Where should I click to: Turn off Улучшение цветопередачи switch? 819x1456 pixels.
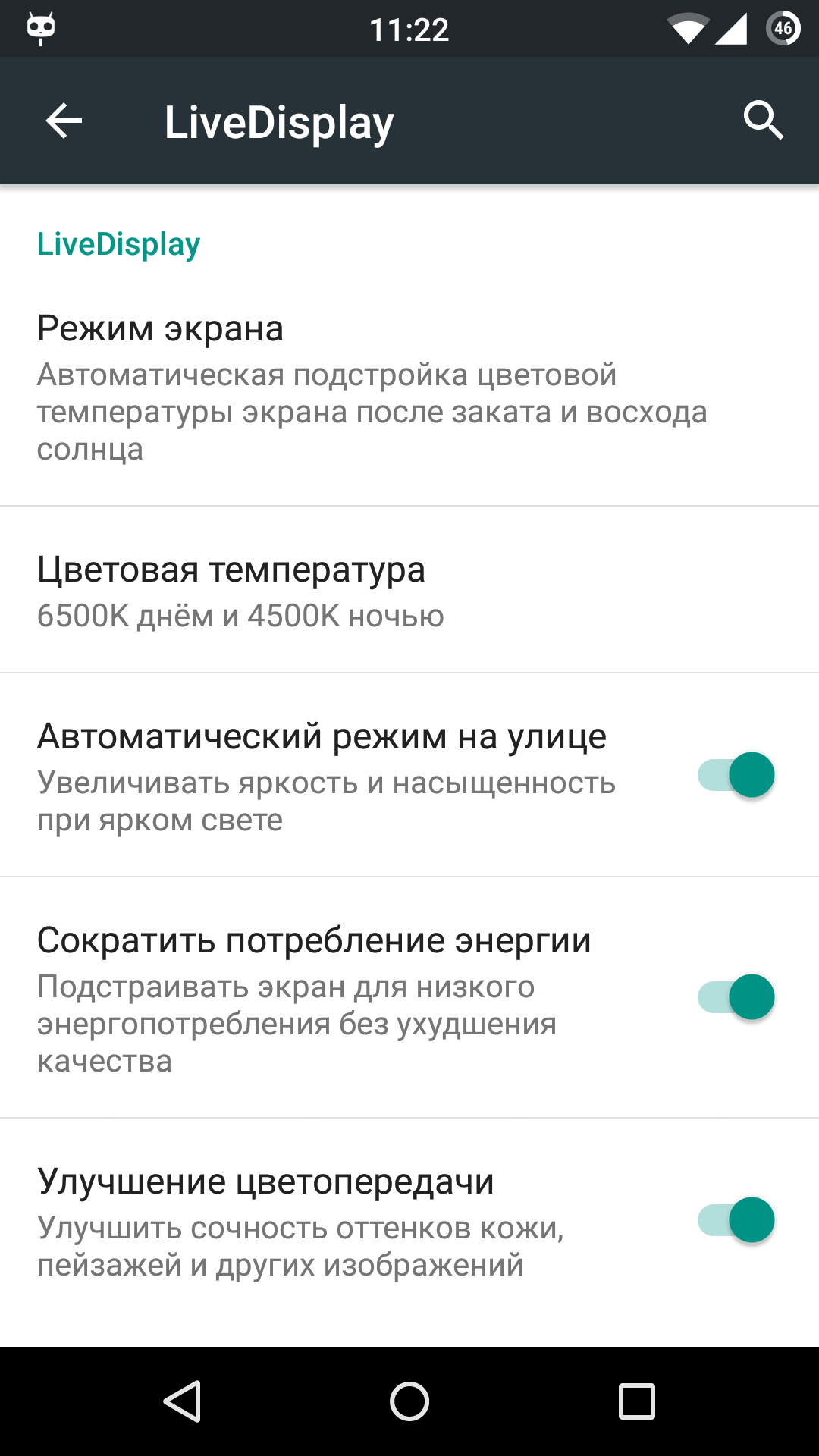736,1220
